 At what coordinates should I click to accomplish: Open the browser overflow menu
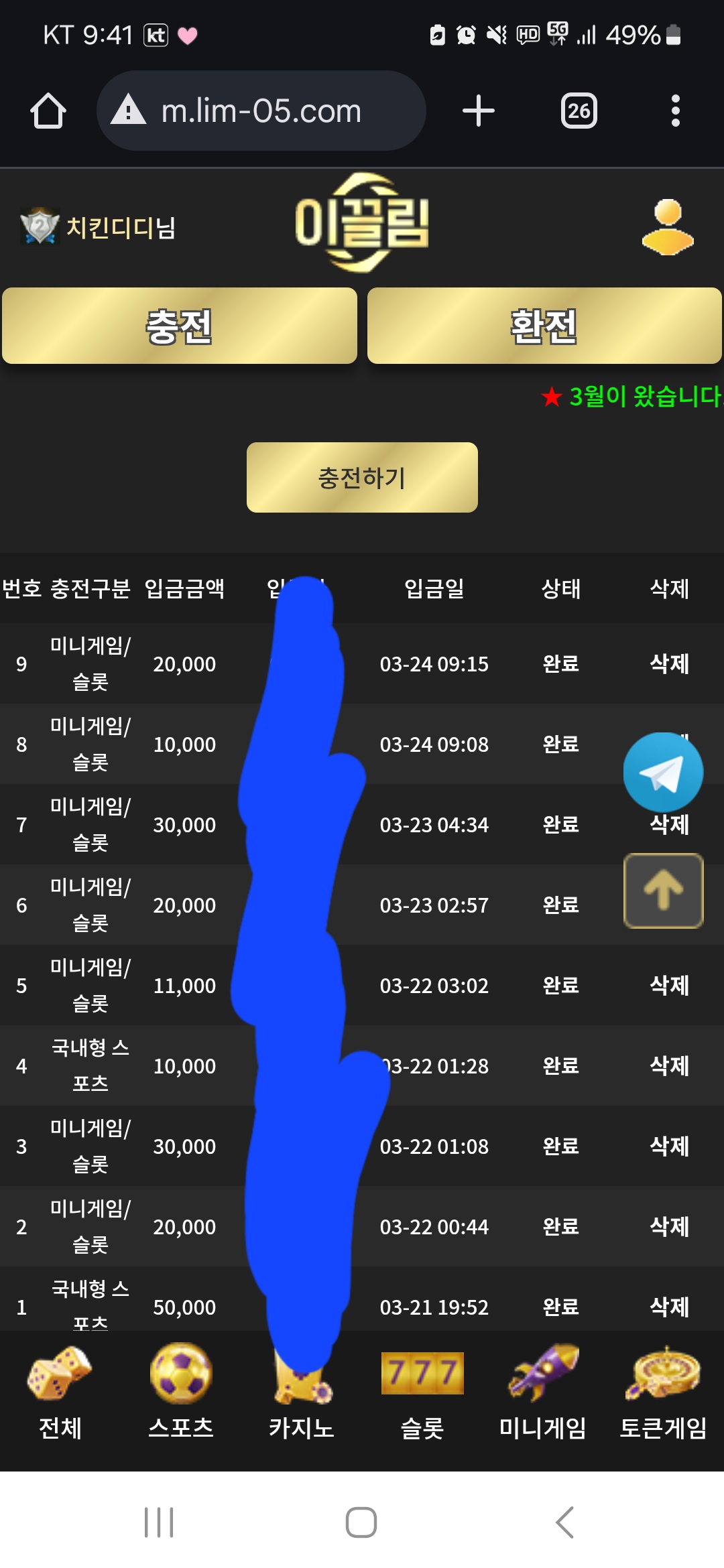click(675, 111)
